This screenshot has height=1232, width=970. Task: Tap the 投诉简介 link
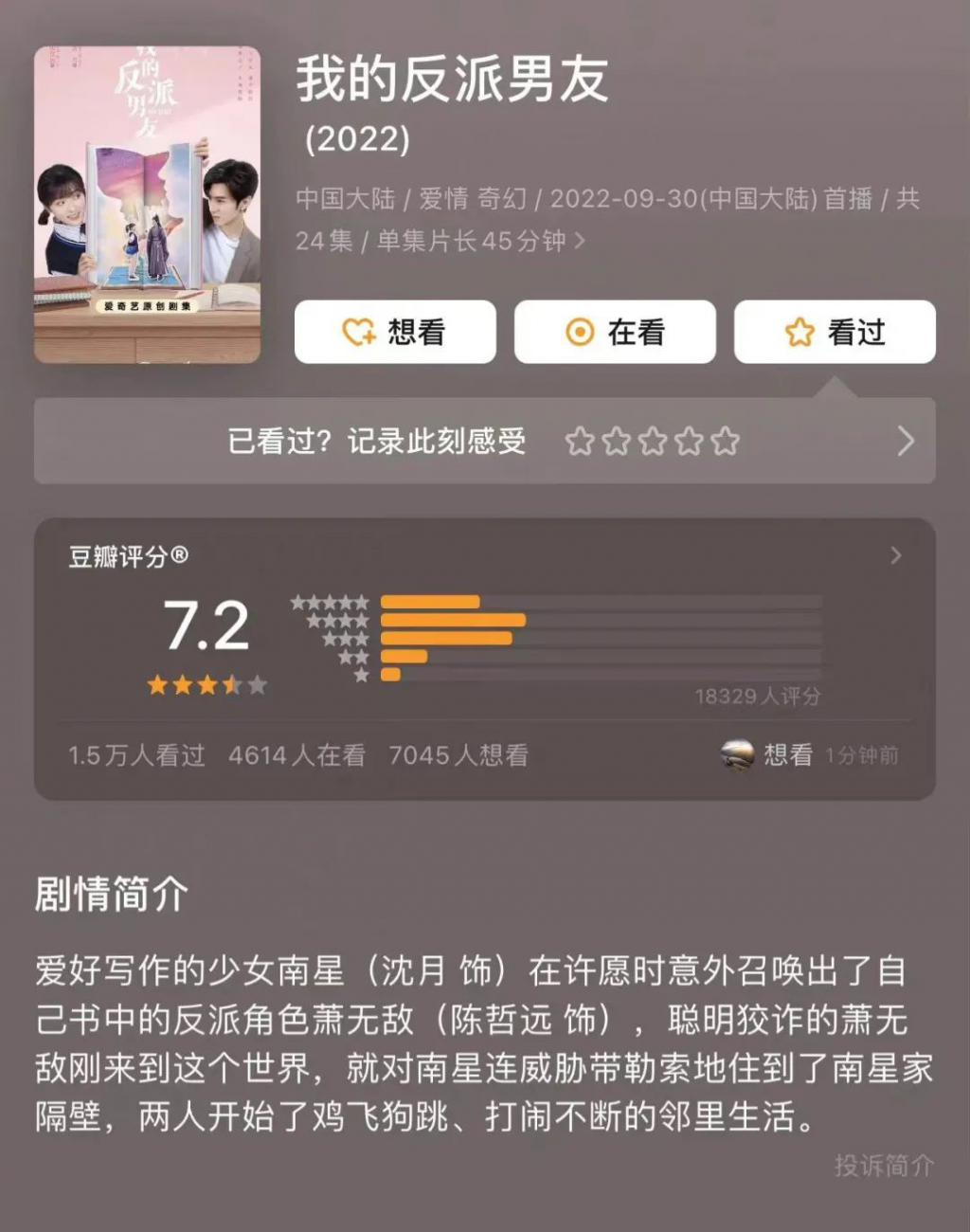[x=883, y=1166]
